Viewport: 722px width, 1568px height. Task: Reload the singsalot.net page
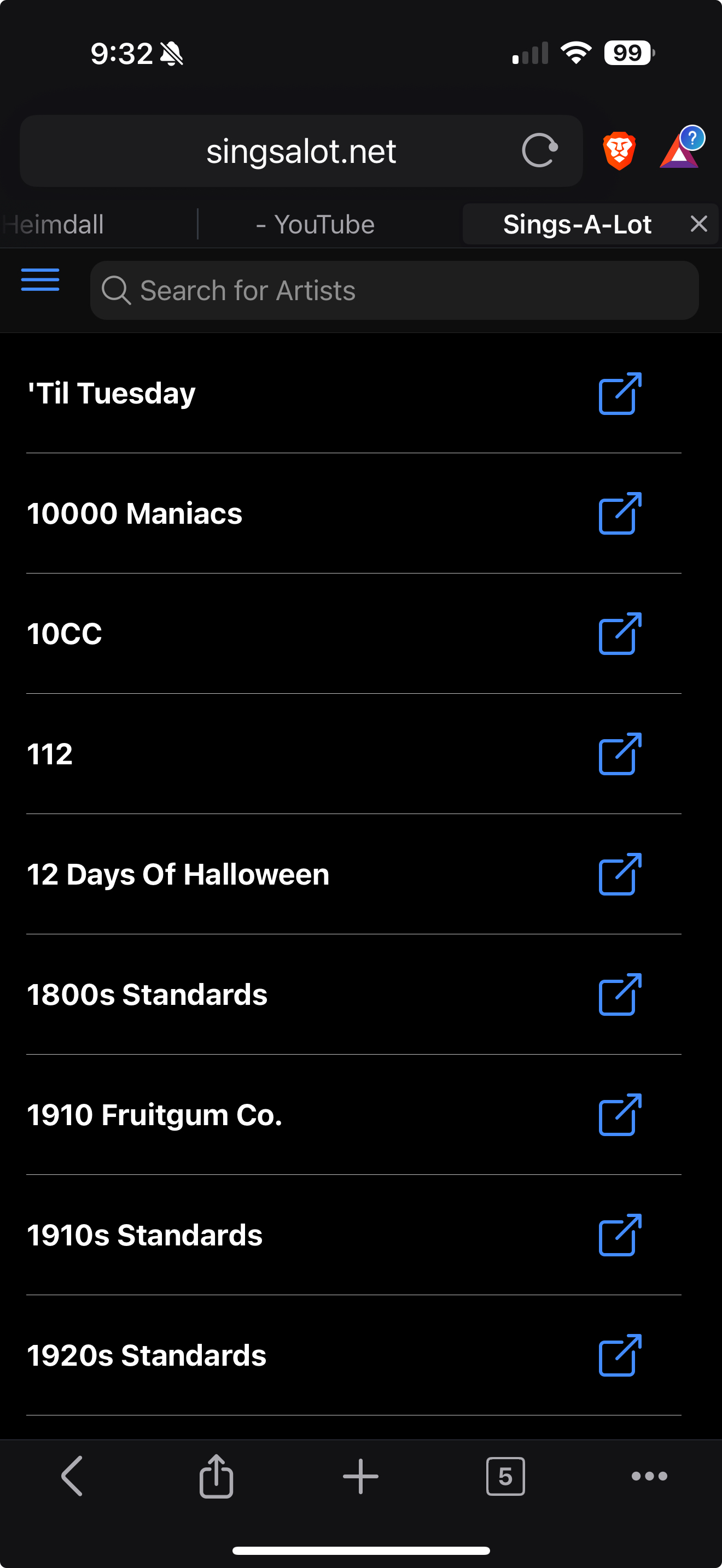click(x=539, y=150)
